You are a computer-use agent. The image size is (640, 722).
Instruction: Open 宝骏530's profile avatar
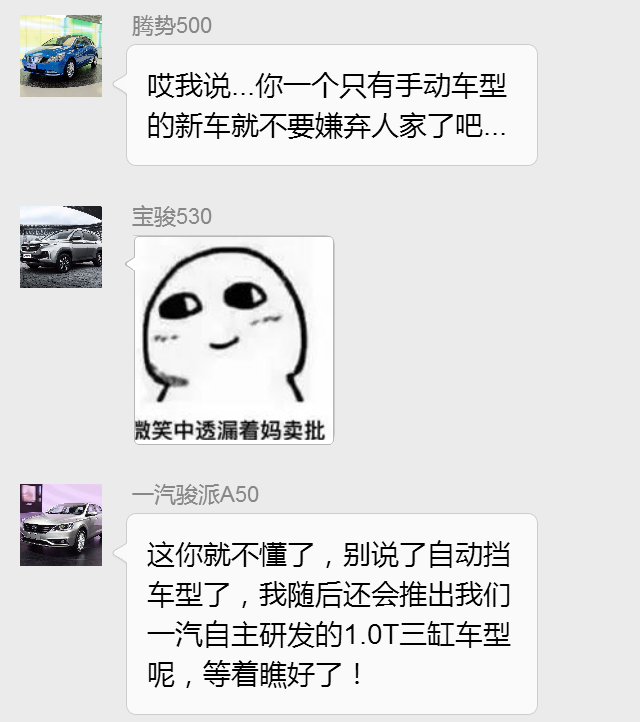coord(61,247)
